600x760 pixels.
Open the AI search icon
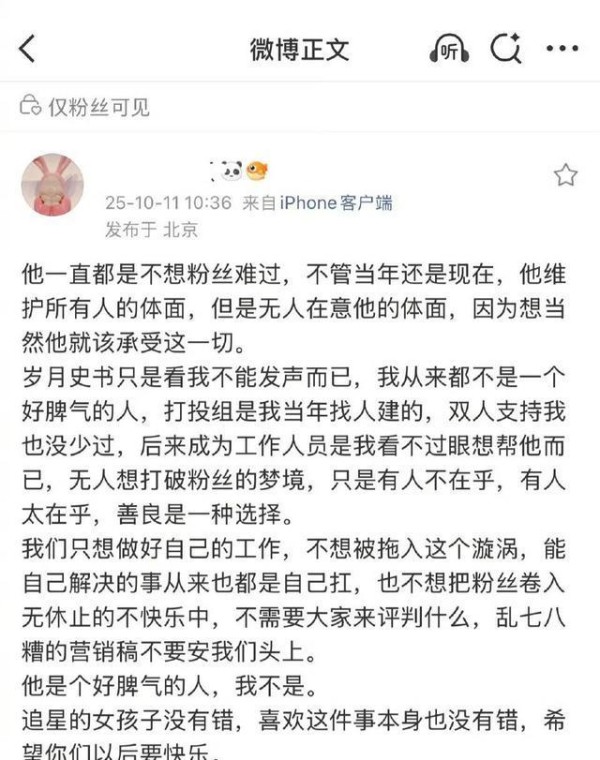click(x=505, y=48)
